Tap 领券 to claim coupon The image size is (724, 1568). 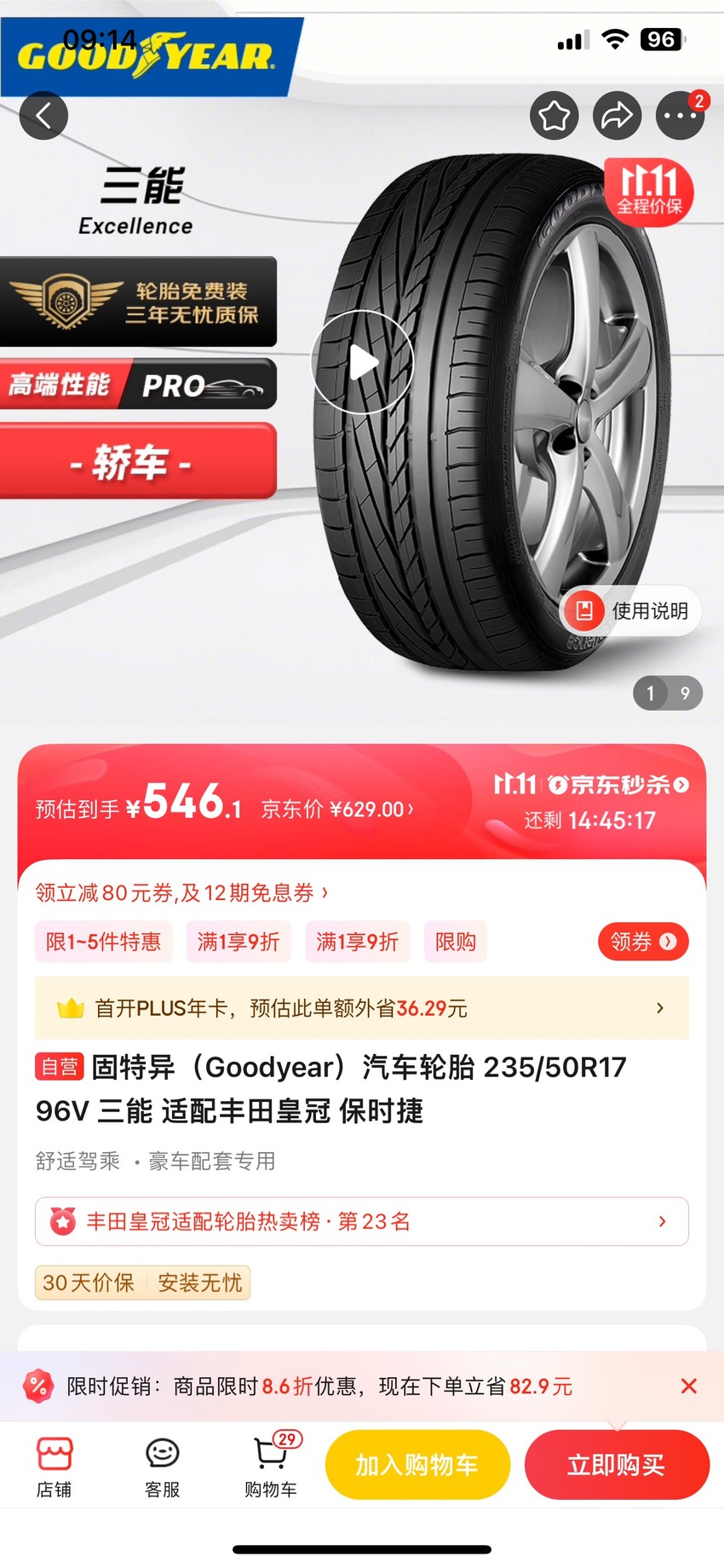pos(644,942)
